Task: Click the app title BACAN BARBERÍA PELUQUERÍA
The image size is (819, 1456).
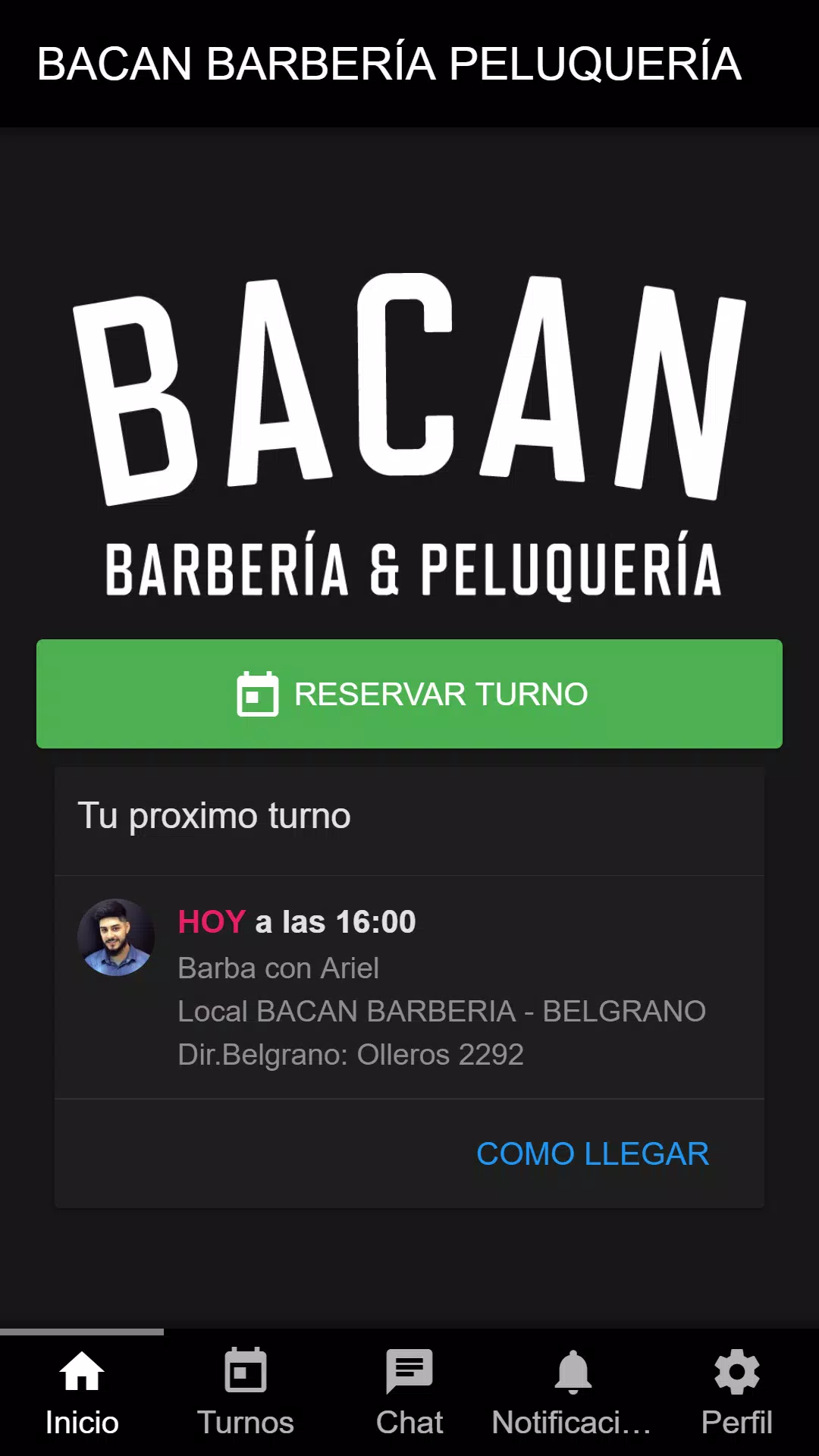Action: [389, 65]
